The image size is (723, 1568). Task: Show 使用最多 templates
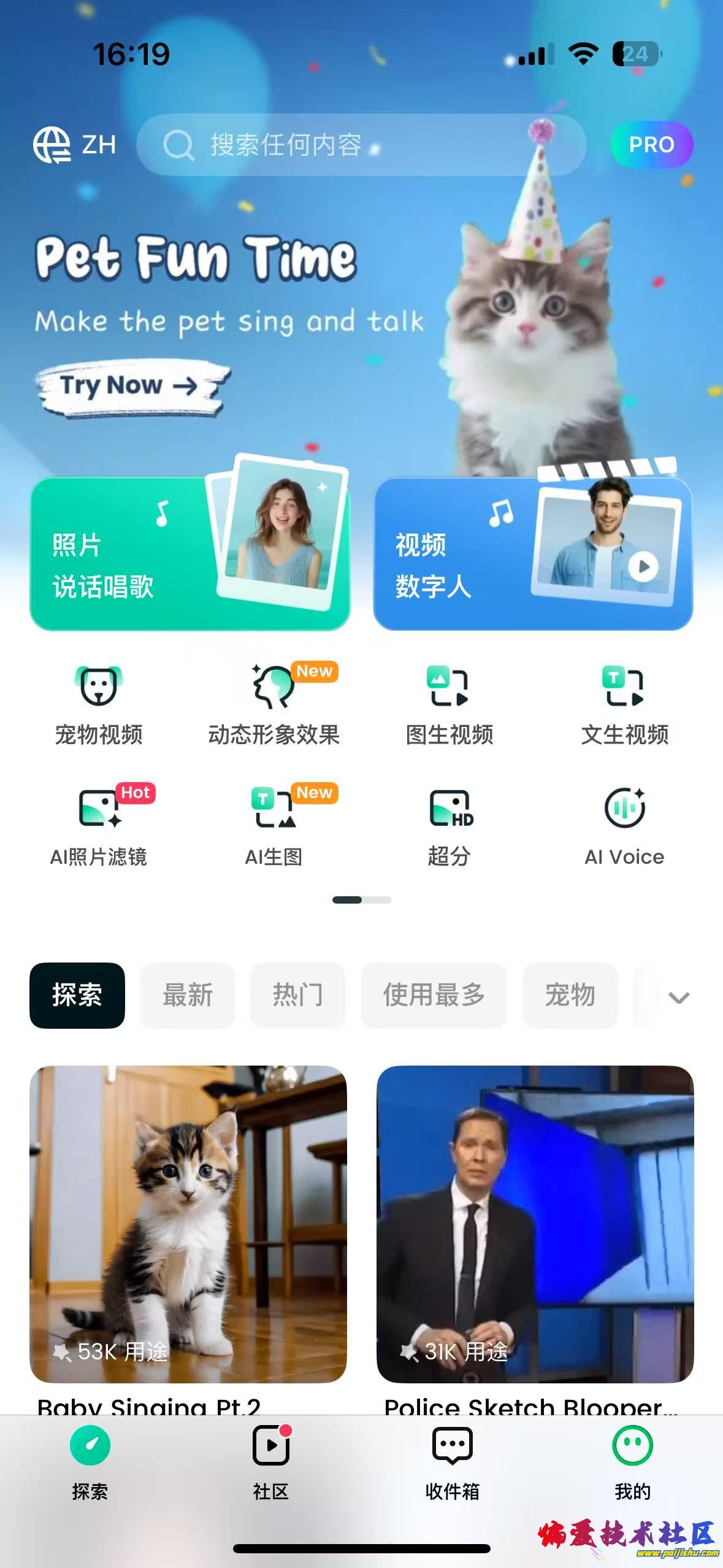[x=434, y=995]
